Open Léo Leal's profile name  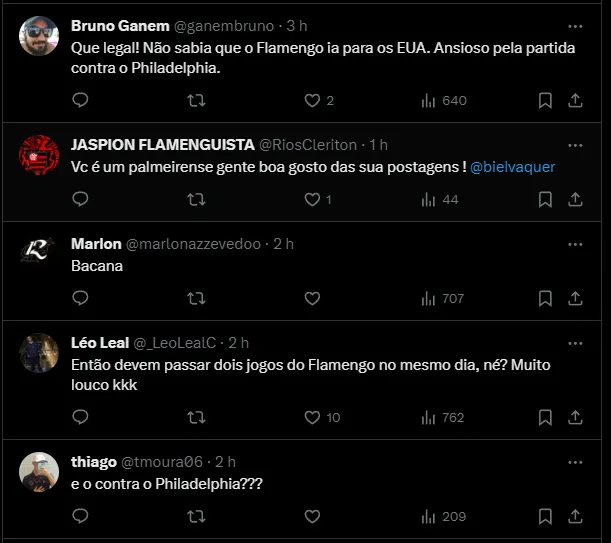(100, 343)
